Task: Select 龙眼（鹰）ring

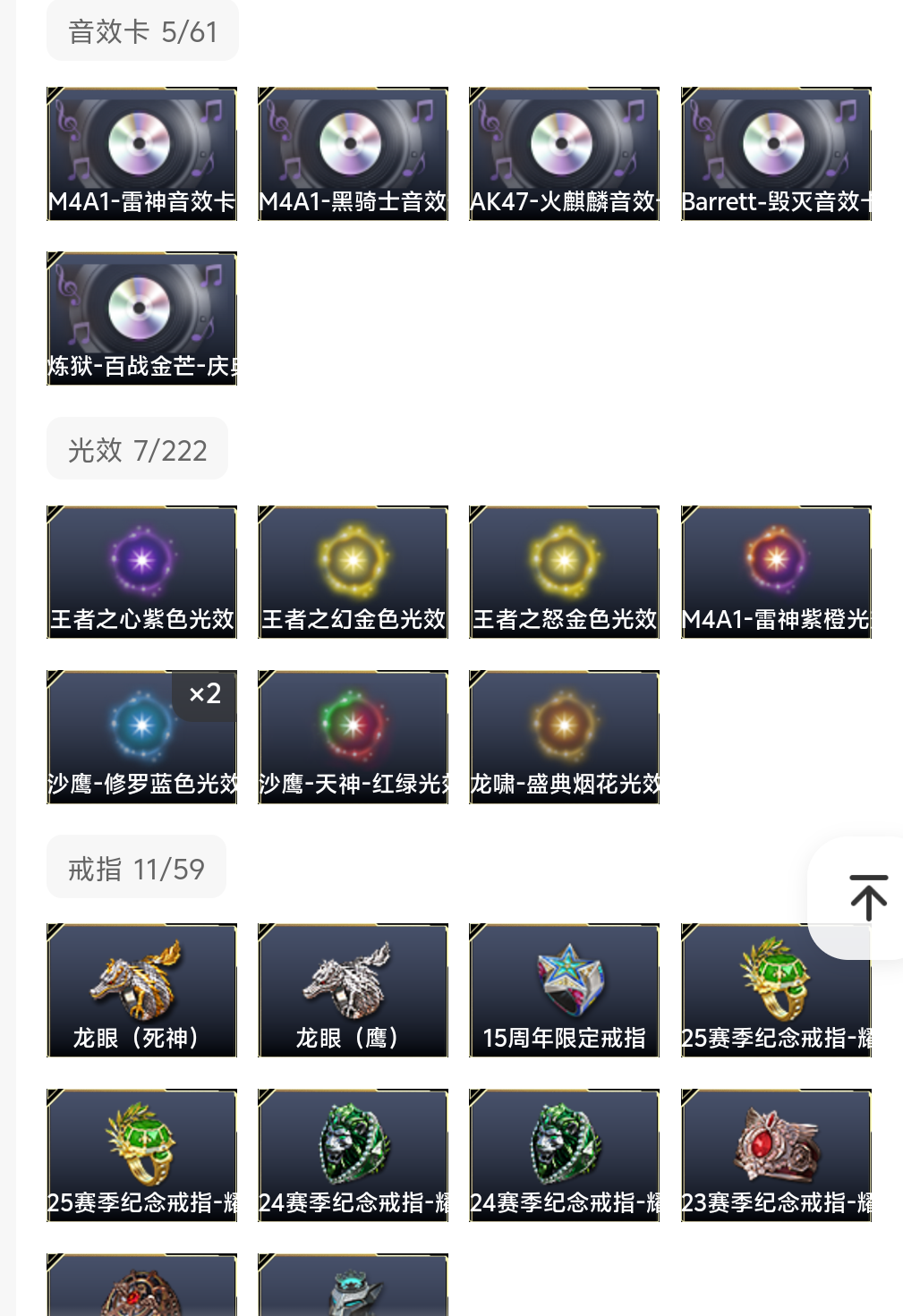Action: click(353, 990)
